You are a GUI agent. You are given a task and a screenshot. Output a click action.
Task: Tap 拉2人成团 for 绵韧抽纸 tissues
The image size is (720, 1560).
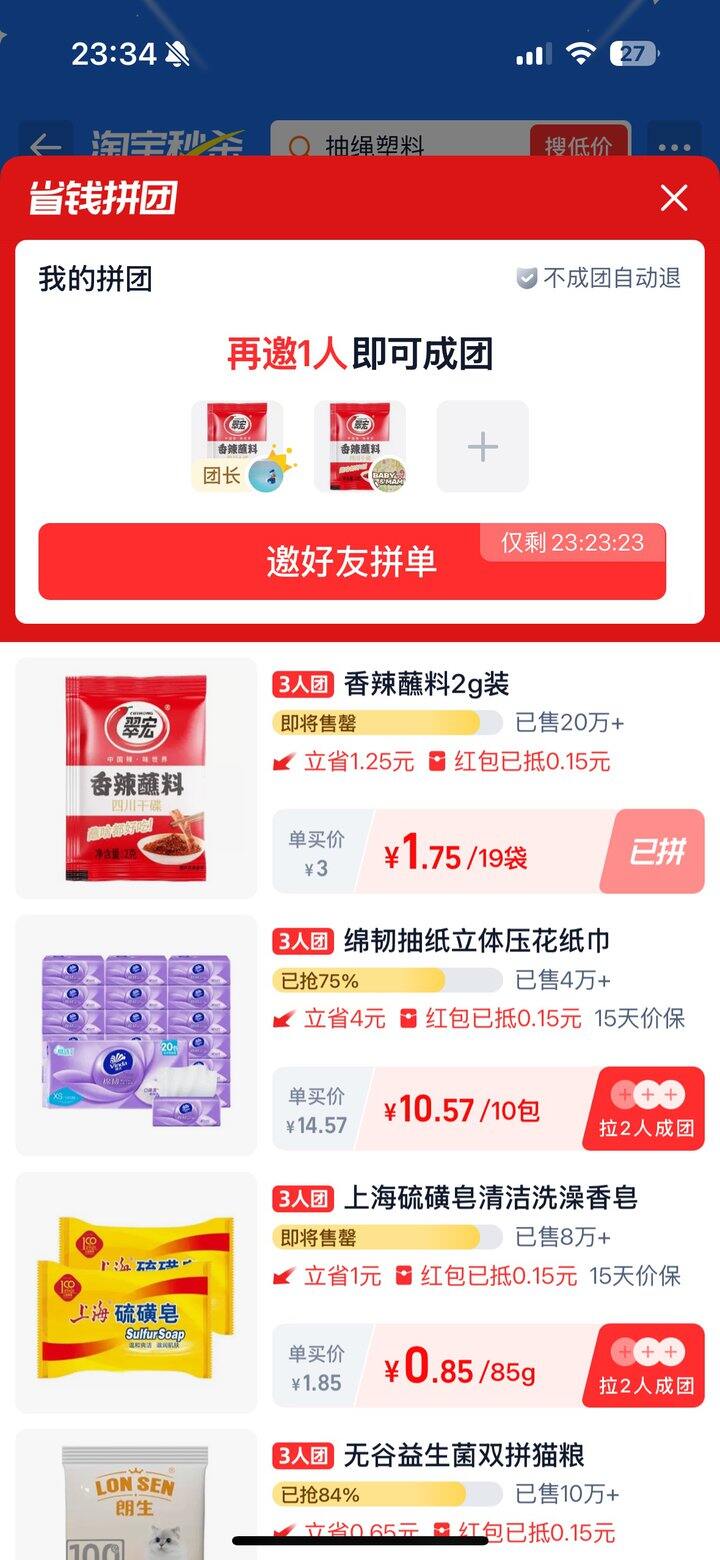click(645, 1109)
